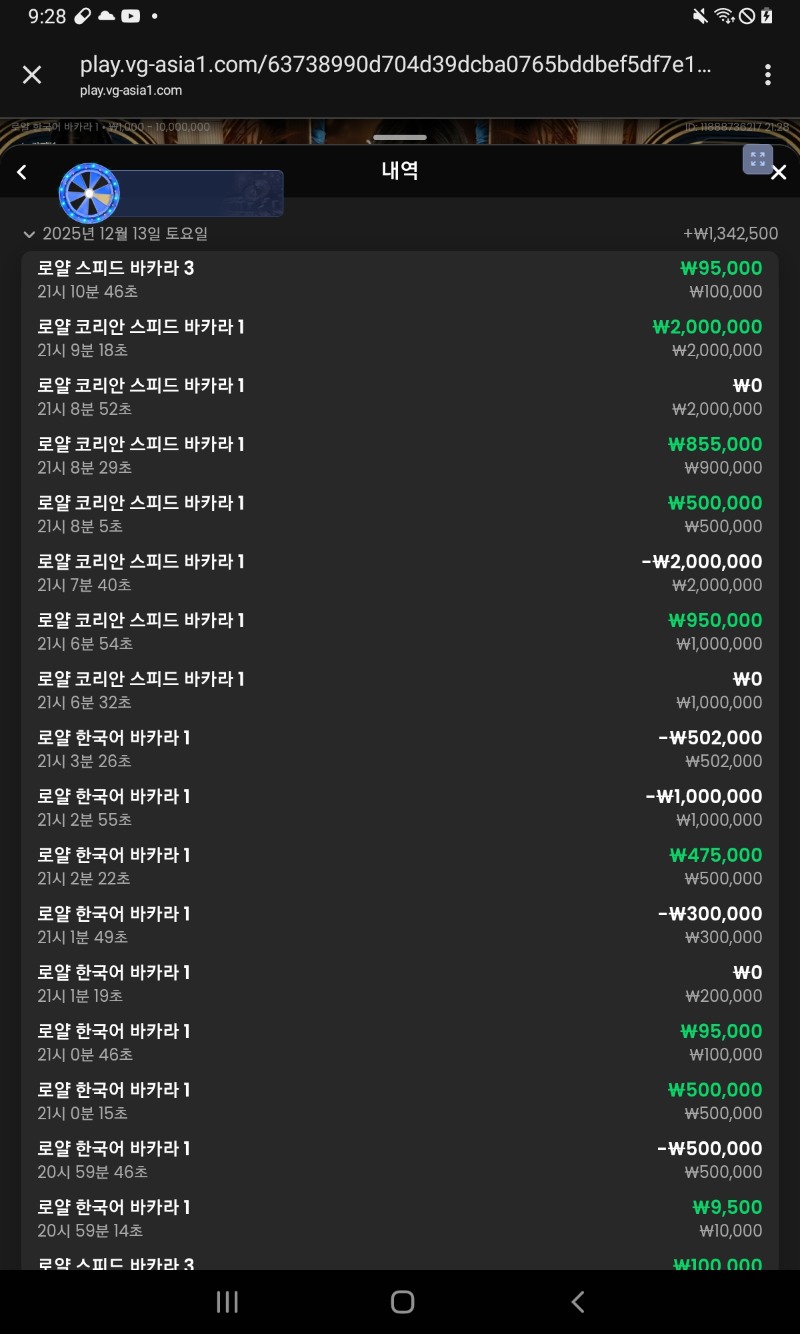Viewport: 800px width, 1334px height.
Task: View the 21시 9분 18초 round details
Action: click(400, 338)
